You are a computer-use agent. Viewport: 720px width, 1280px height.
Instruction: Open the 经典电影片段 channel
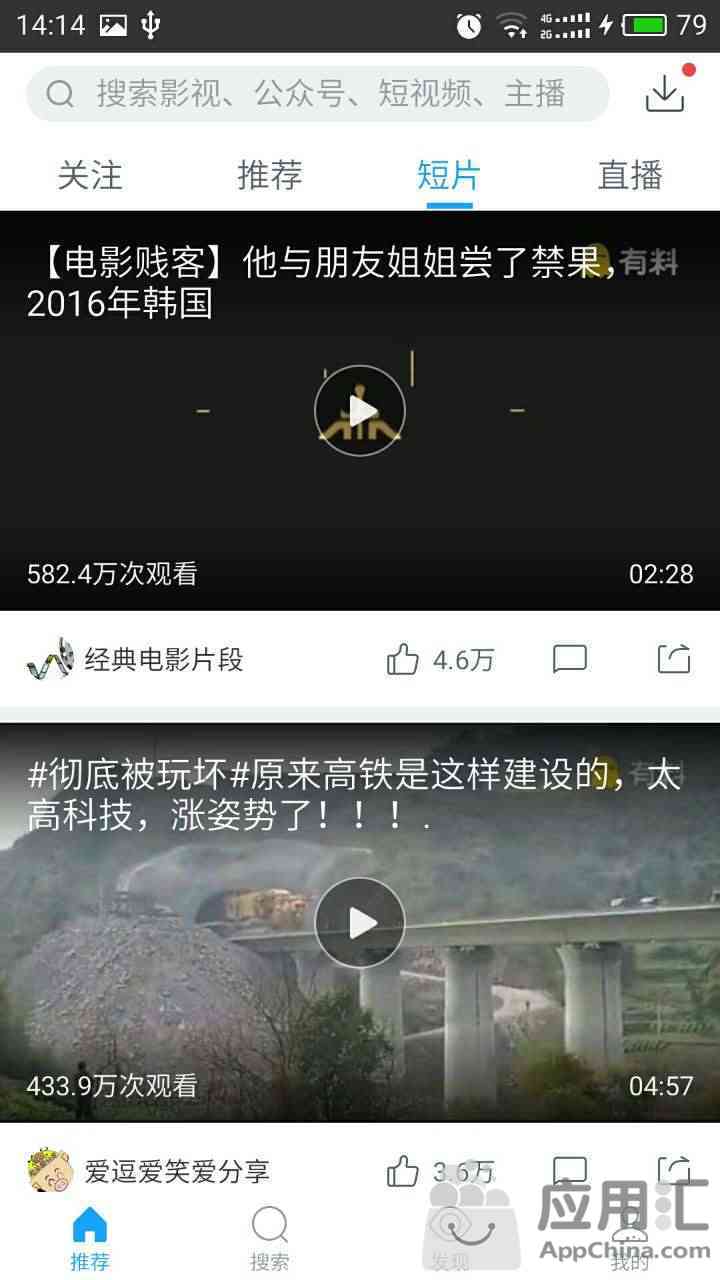click(135, 660)
